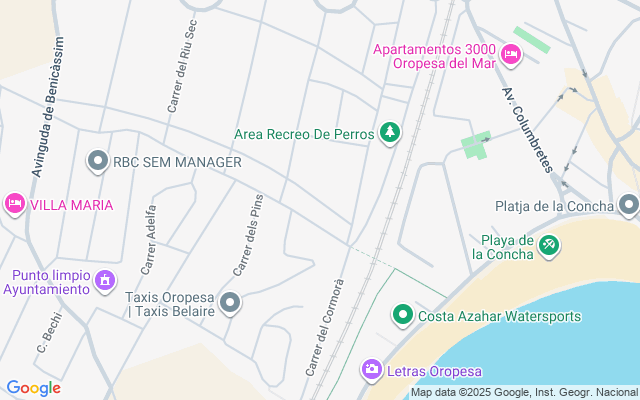Open the Taxis Oropesa place marker
The height and width of the screenshot is (400, 640).
tap(230, 302)
